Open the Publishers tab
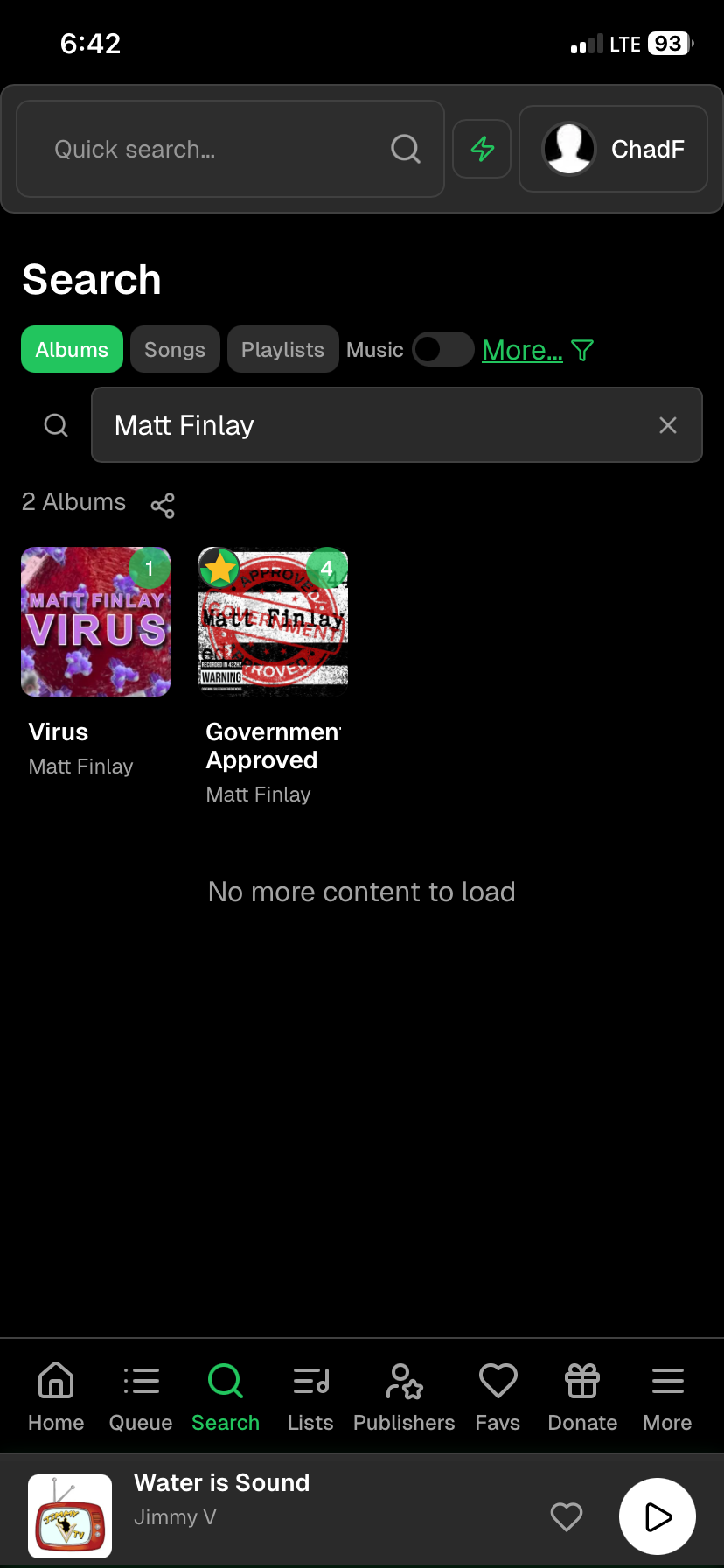This screenshot has height=1568, width=724. [x=404, y=1396]
